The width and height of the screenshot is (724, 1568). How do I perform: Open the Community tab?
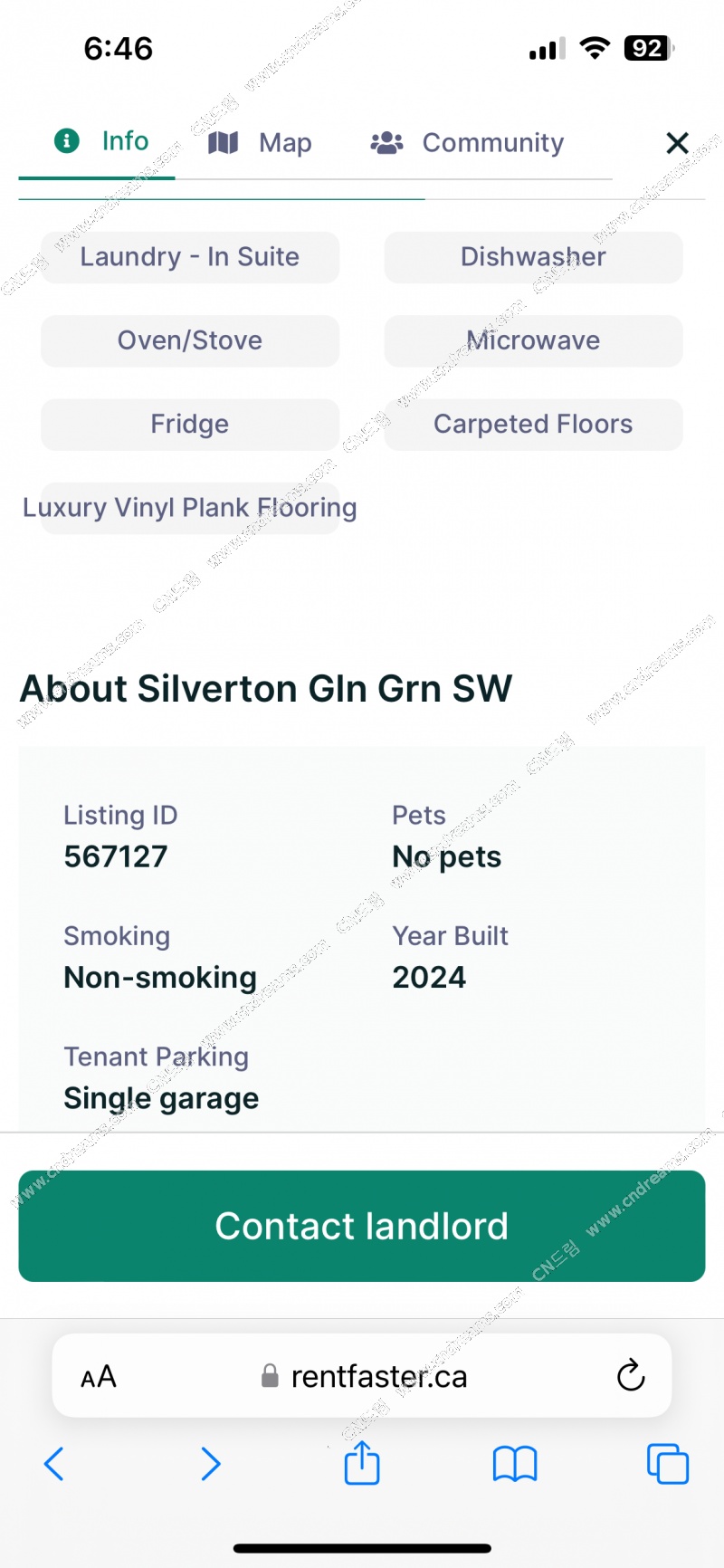(x=467, y=143)
